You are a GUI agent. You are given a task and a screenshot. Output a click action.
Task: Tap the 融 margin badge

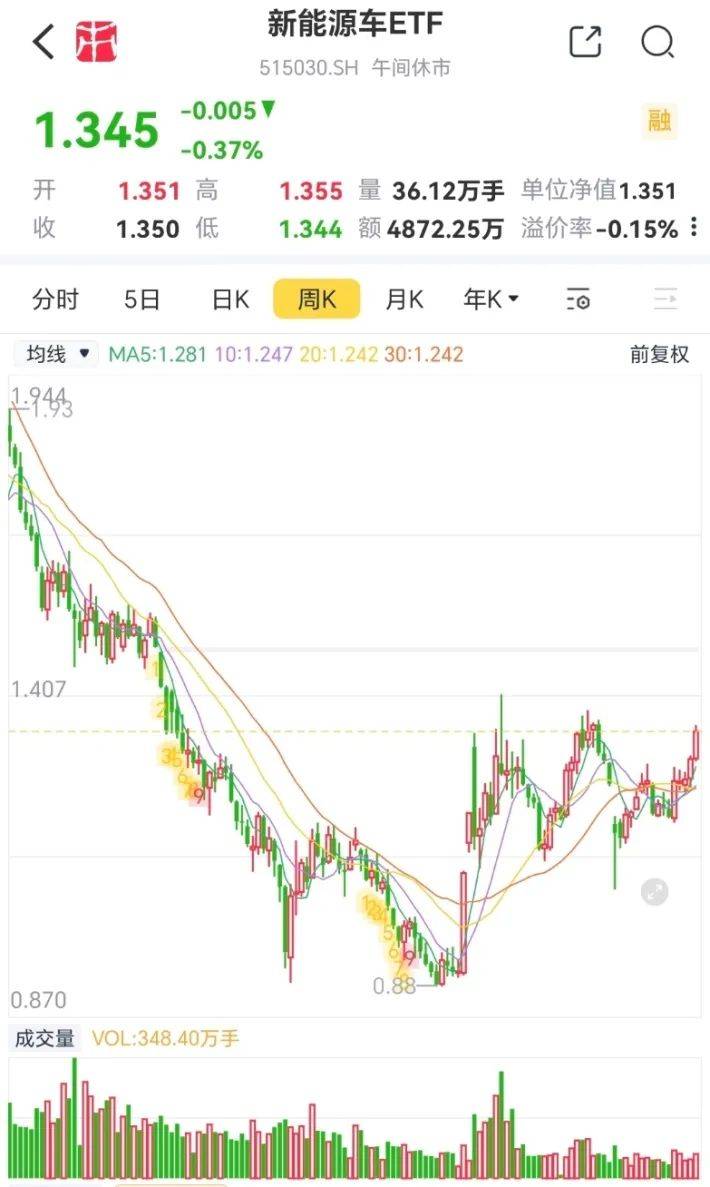click(659, 121)
